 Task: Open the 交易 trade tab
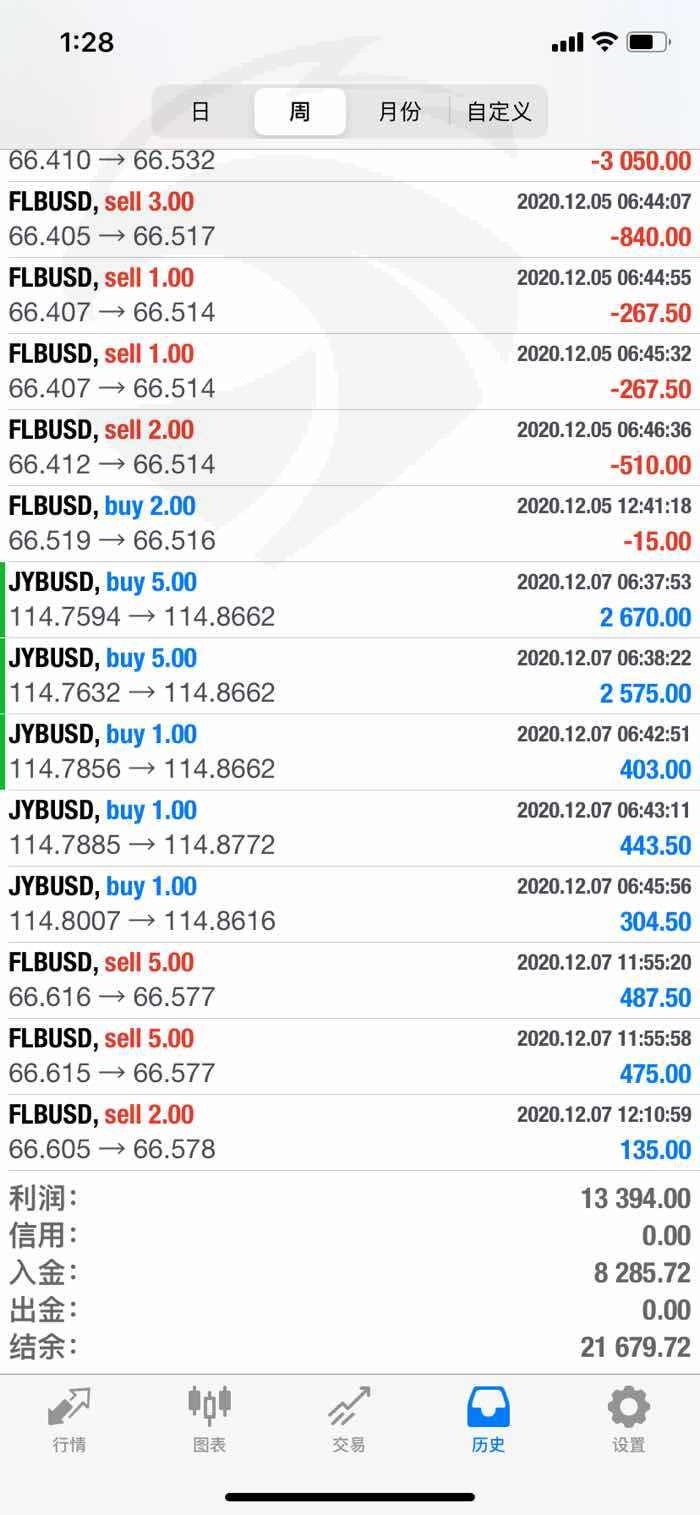point(349,1419)
